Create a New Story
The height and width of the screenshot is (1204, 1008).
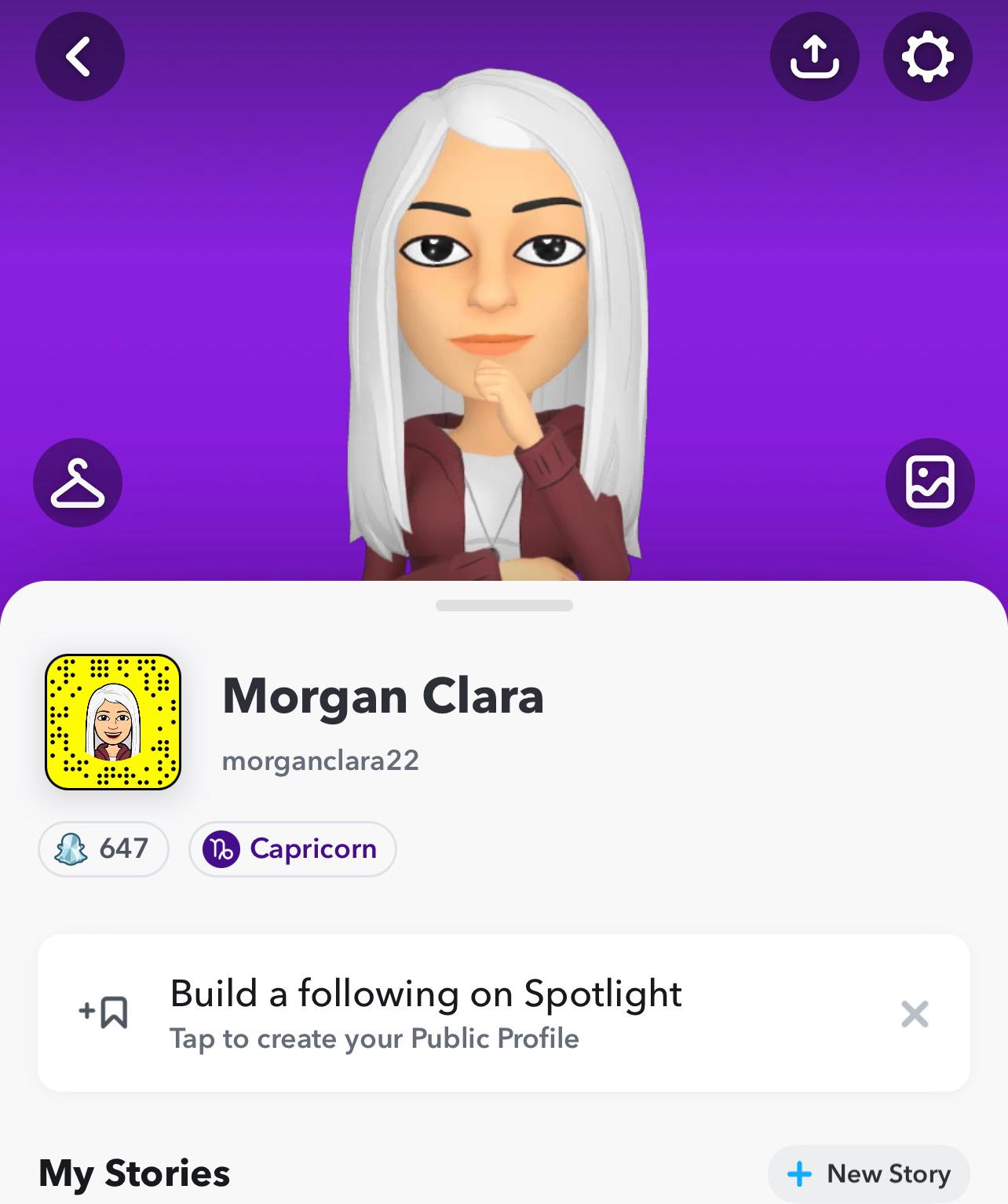[x=868, y=1173]
